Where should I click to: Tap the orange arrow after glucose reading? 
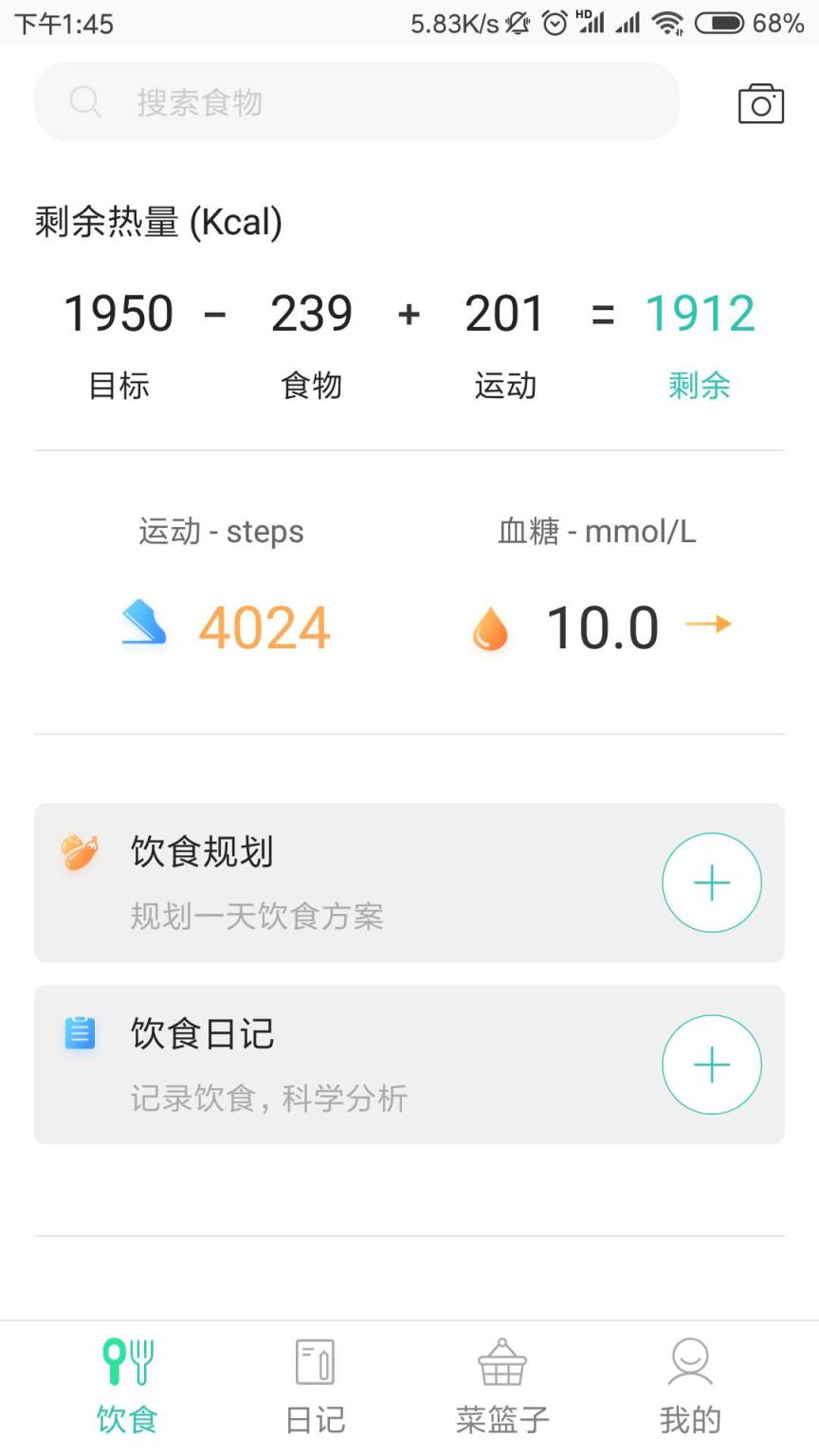pos(713,624)
